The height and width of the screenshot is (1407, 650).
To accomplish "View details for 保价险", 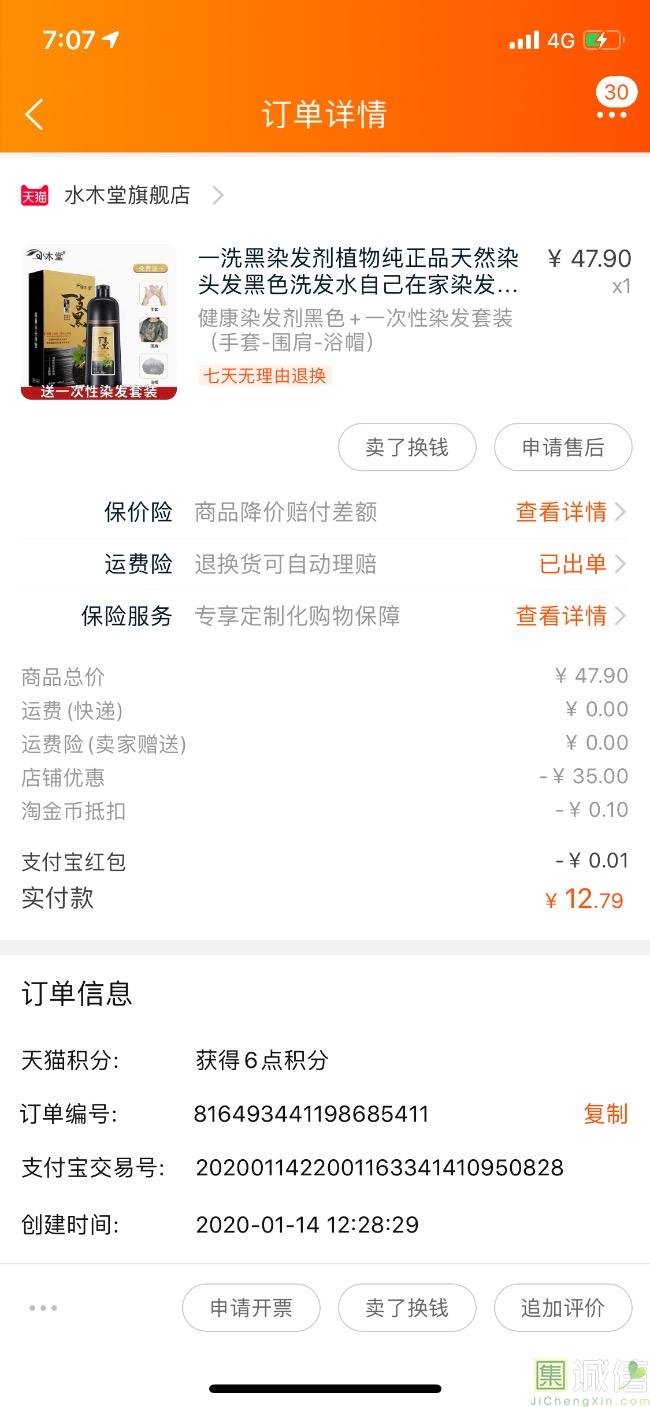I will tap(570, 512).
